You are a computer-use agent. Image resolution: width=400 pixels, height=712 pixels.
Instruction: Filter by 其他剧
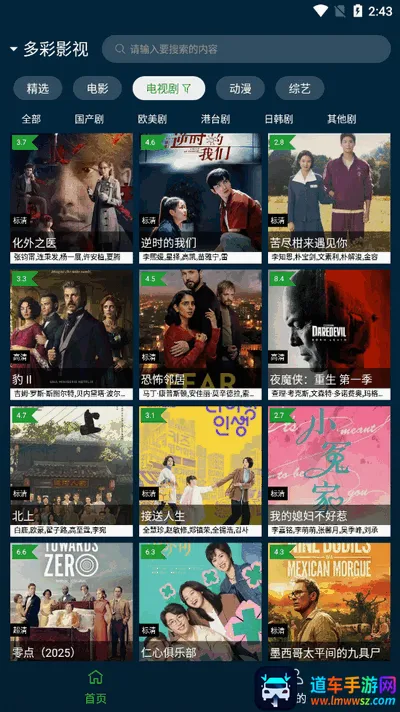(x=341, y=119)
